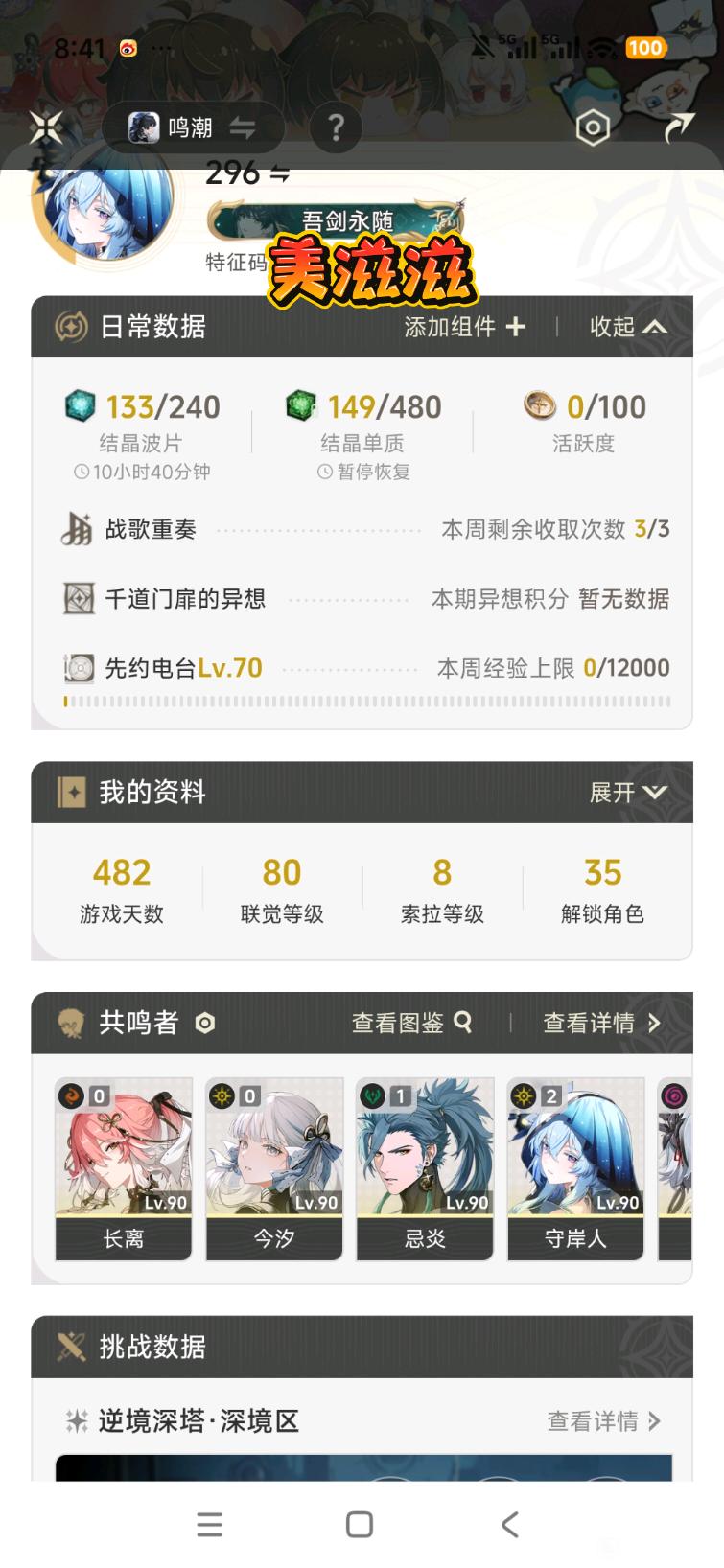The image size is (724, 1568).
Task: View 逆境深塔·深境区 details
Action: 603,1421
